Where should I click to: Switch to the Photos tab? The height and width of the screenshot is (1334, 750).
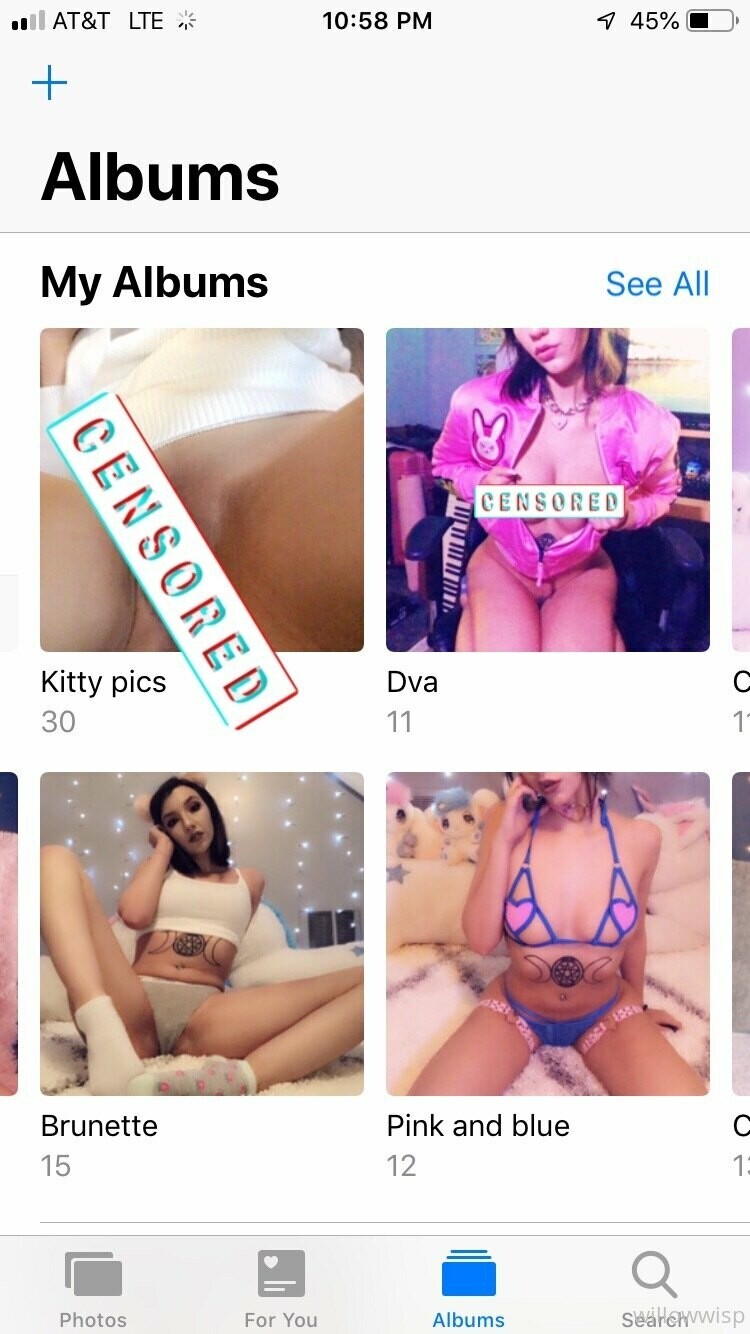(x=93, y=1289)
